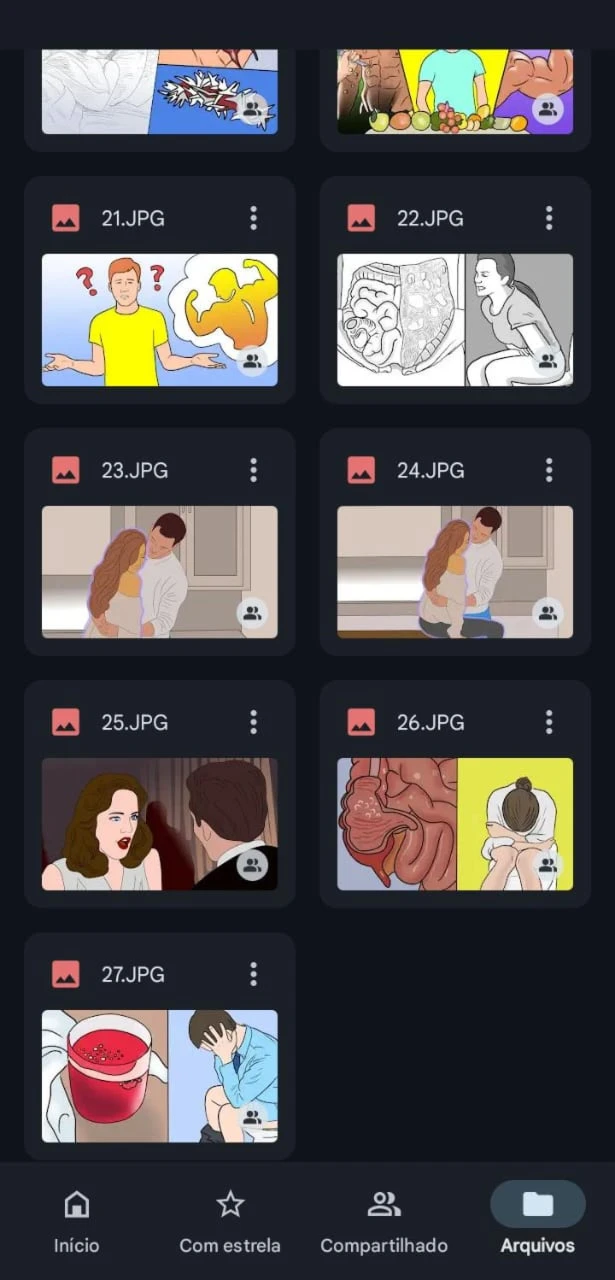Viewport: 615px width, 1280px height.
Task: Go to the Início tab
Action: tap(77, 1221)
